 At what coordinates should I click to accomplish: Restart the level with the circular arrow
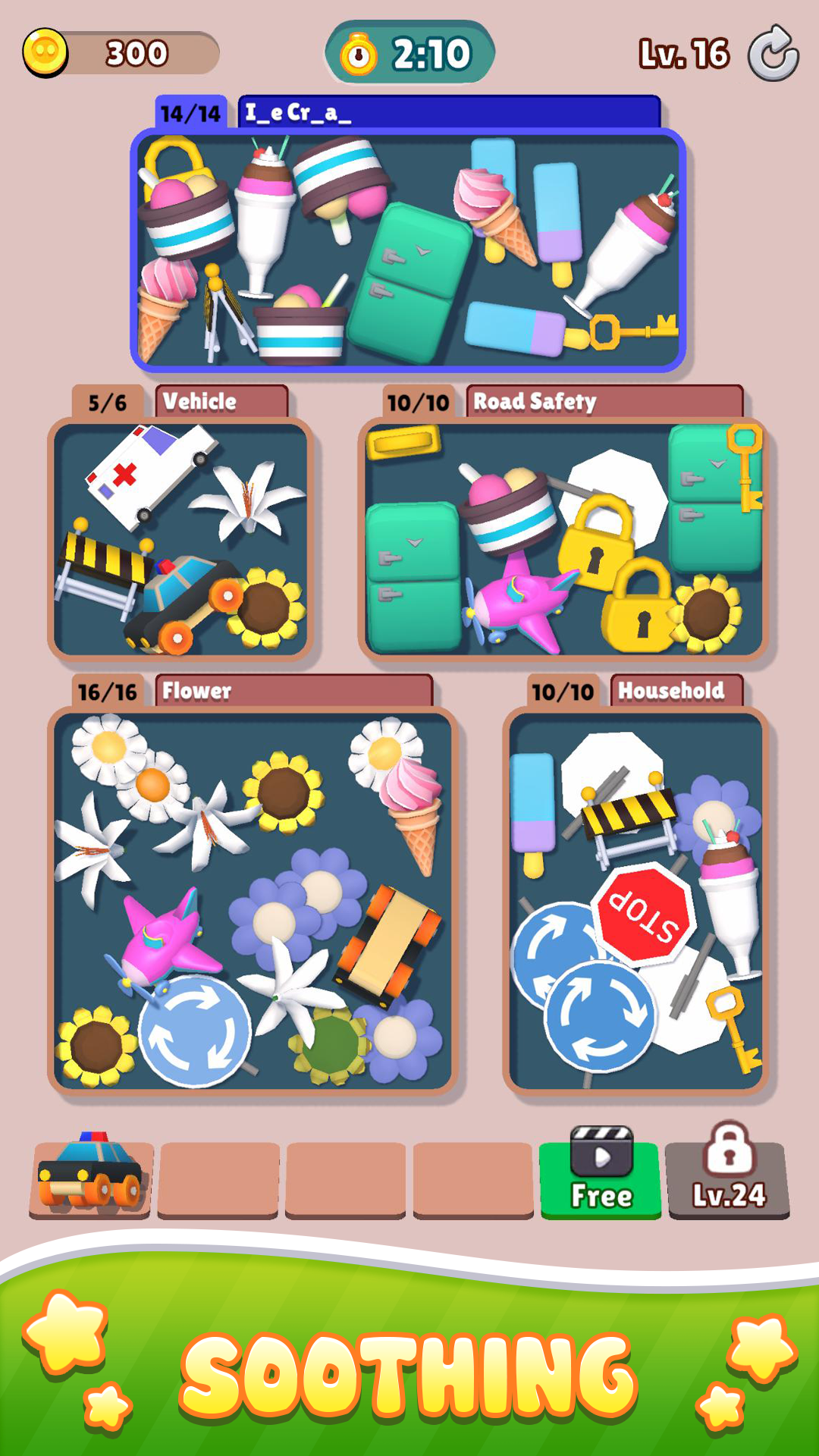click(x=773, y=54)
